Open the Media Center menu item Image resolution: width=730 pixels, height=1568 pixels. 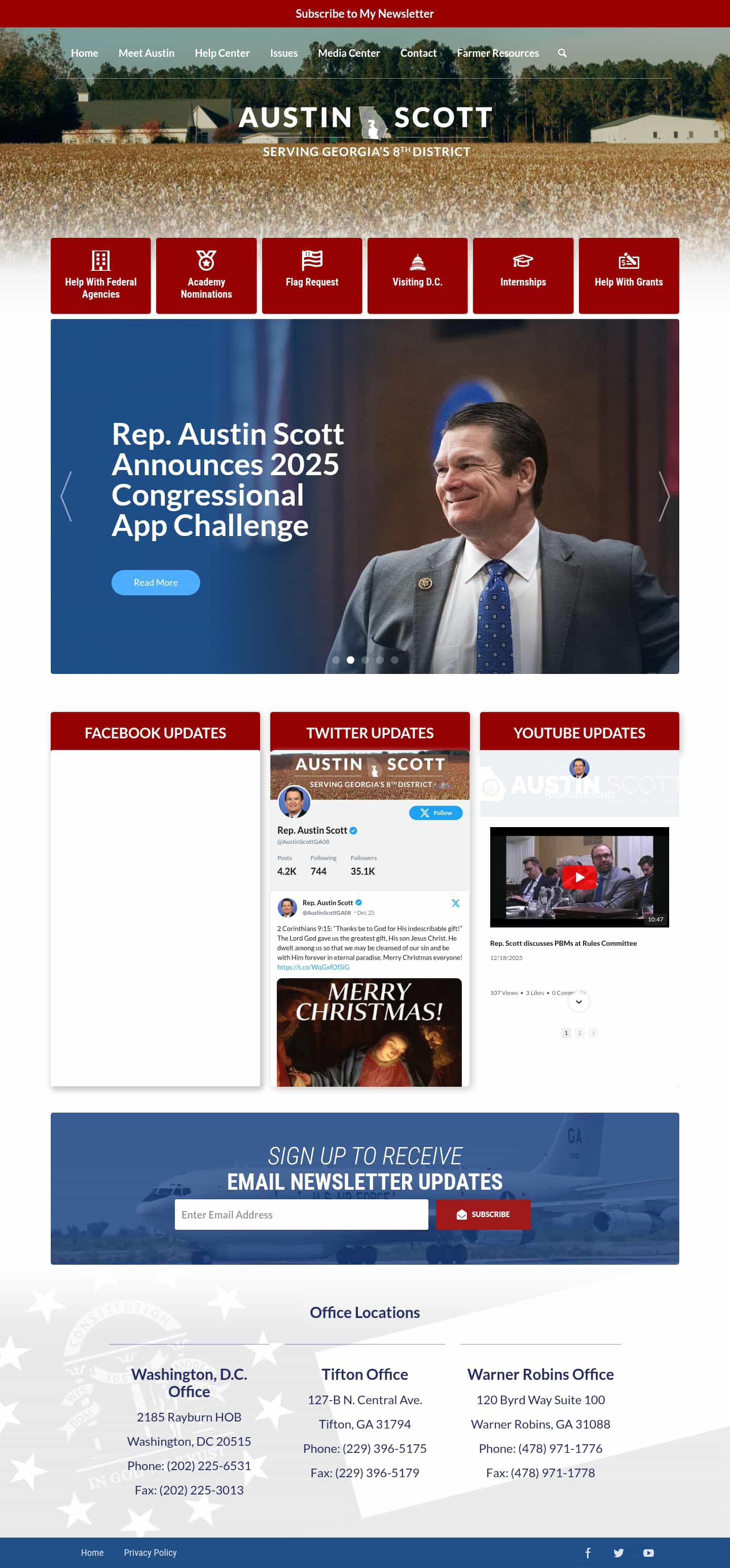pyautogui.click(x=349, y=53)
